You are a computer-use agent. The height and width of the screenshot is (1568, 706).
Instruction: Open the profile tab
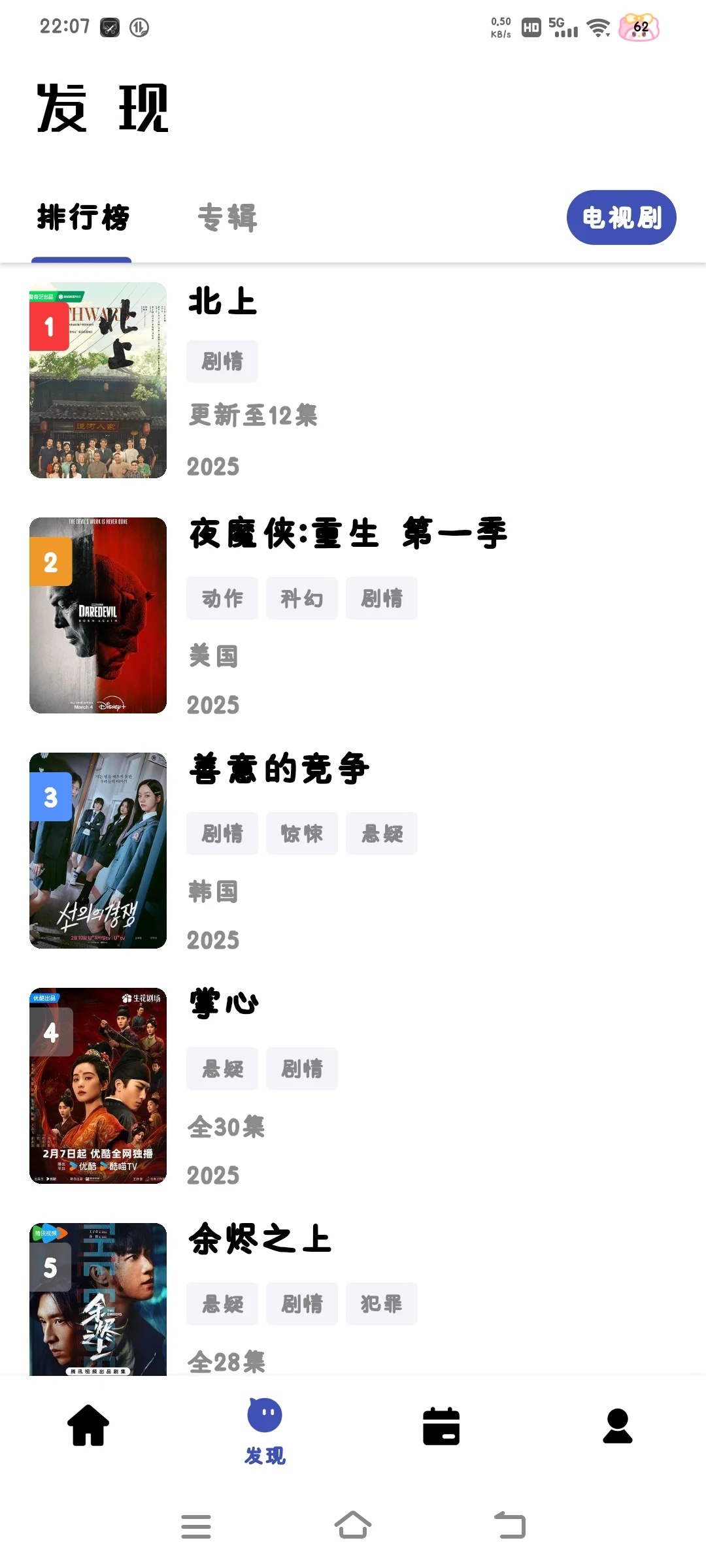618,1426
